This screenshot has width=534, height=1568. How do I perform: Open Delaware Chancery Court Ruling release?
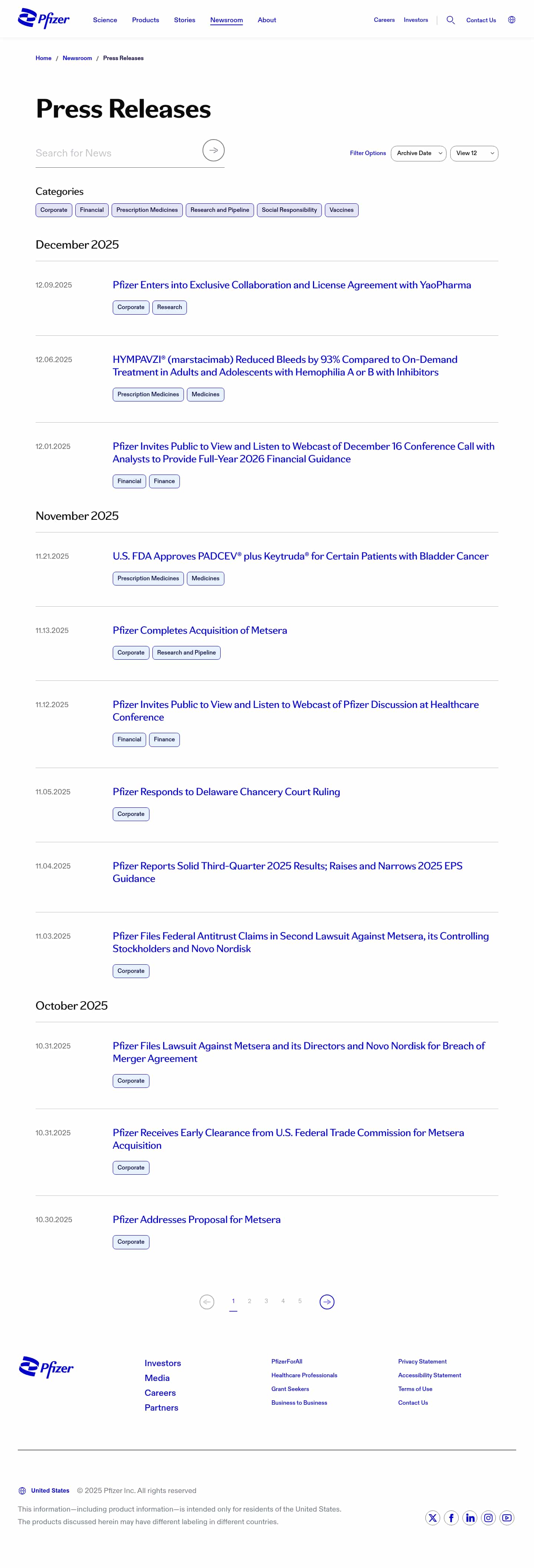[226, 792]
